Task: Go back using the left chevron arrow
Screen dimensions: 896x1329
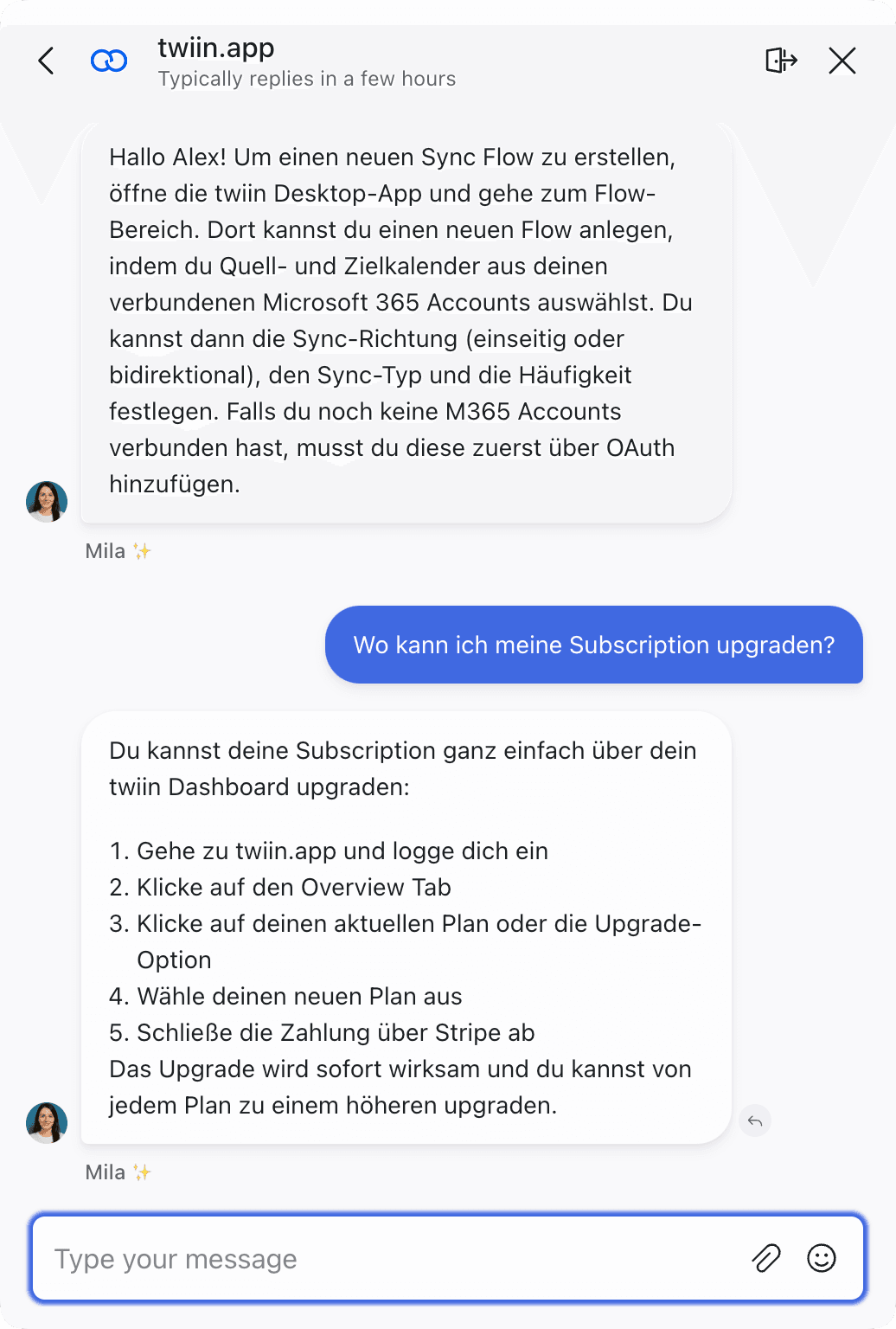Action: coord(45,61)
